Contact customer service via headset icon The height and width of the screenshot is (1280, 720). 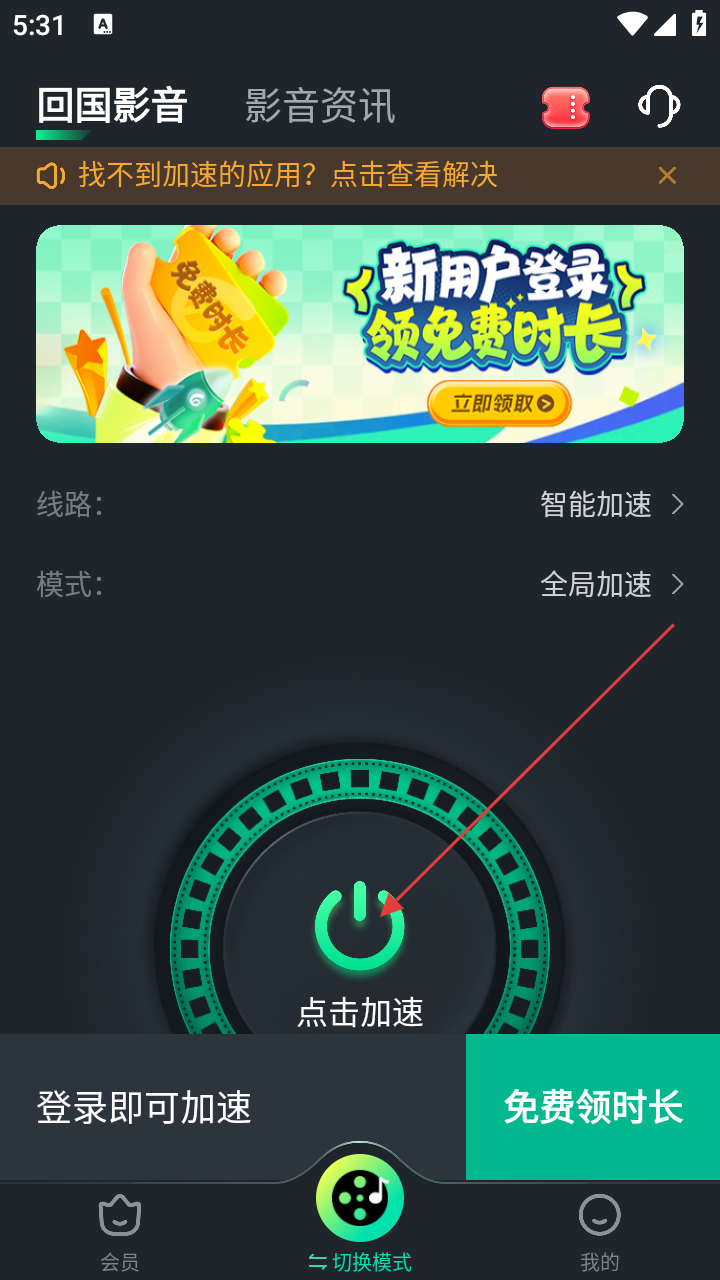pos(659,105)
